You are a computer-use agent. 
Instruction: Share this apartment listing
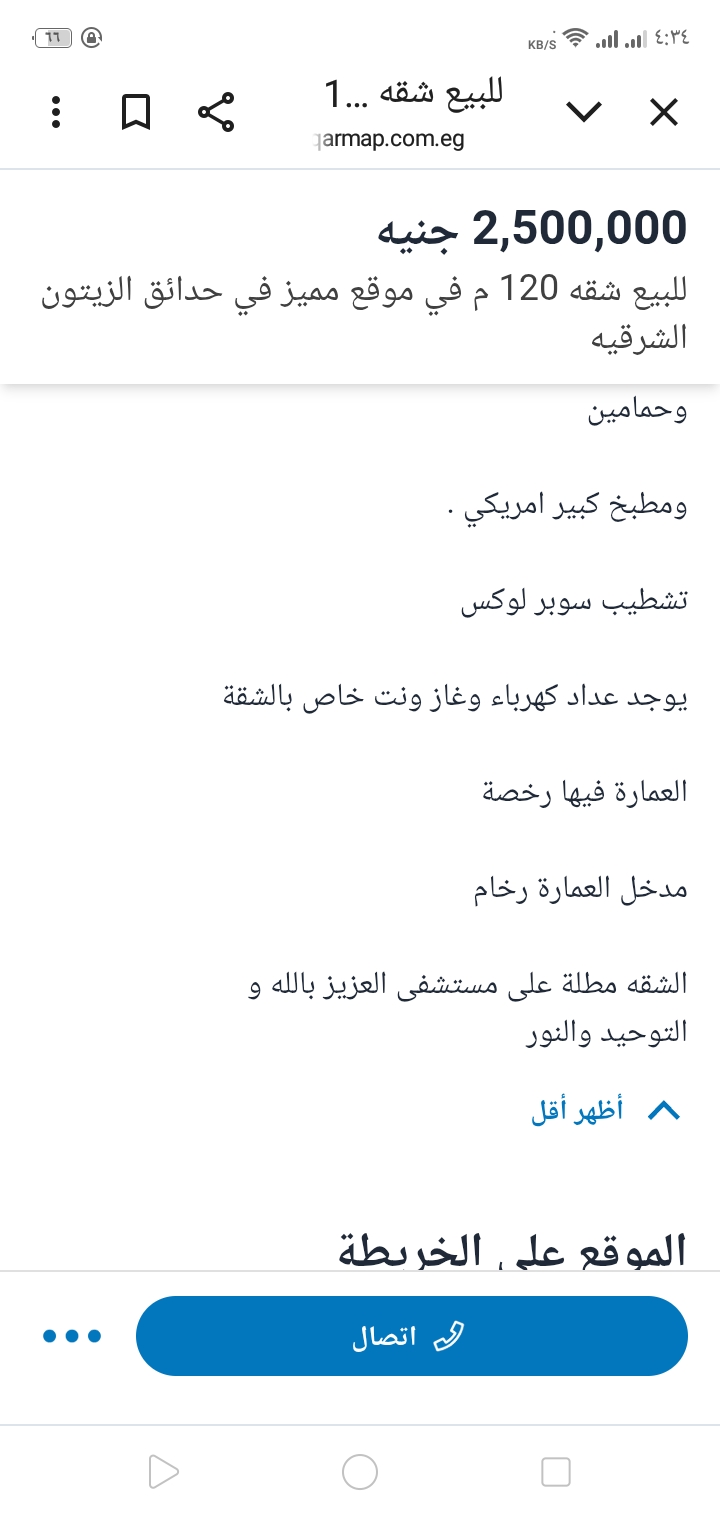[216, 112]
